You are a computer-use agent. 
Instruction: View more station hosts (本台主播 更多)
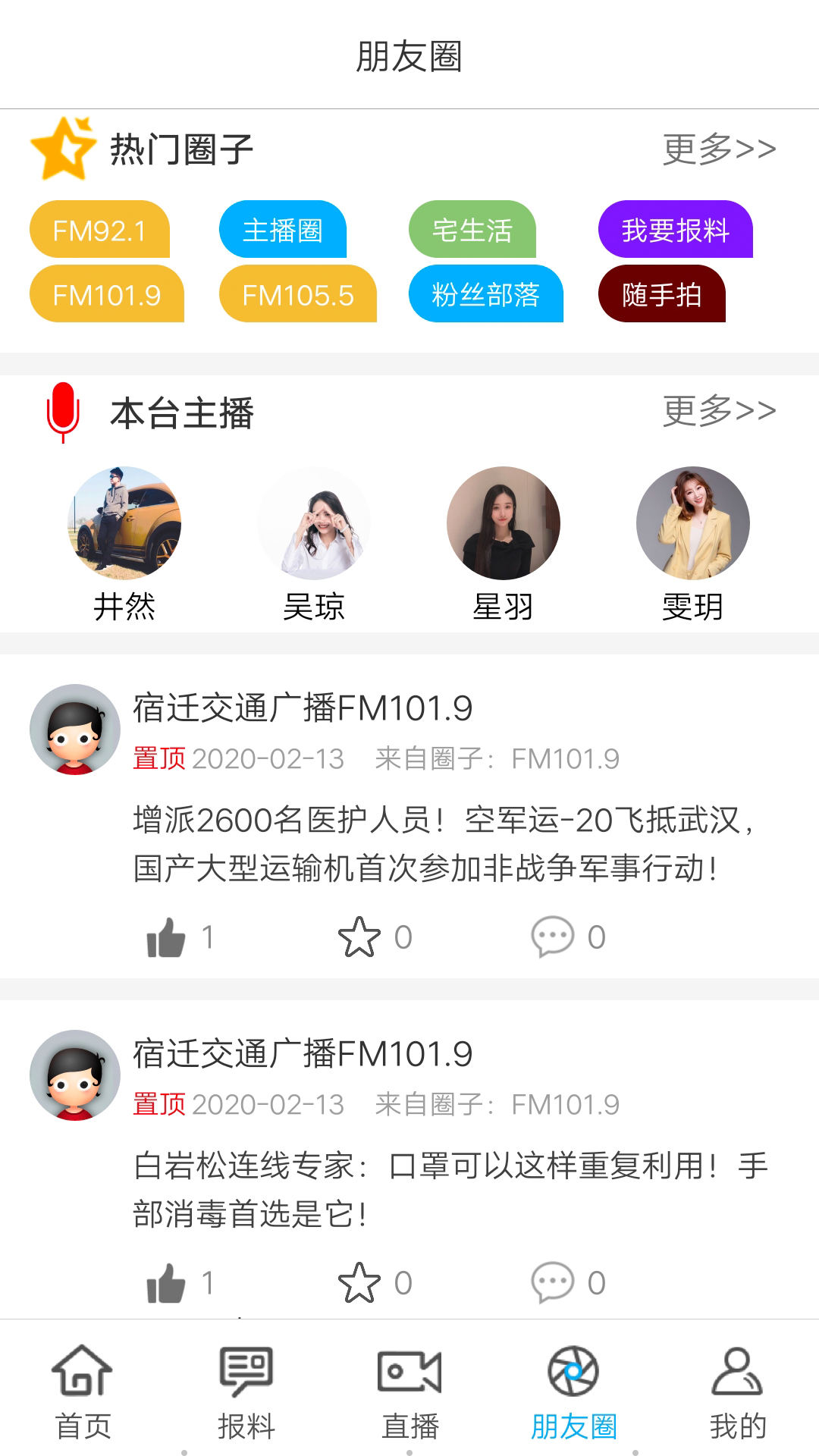click(719, 411)
